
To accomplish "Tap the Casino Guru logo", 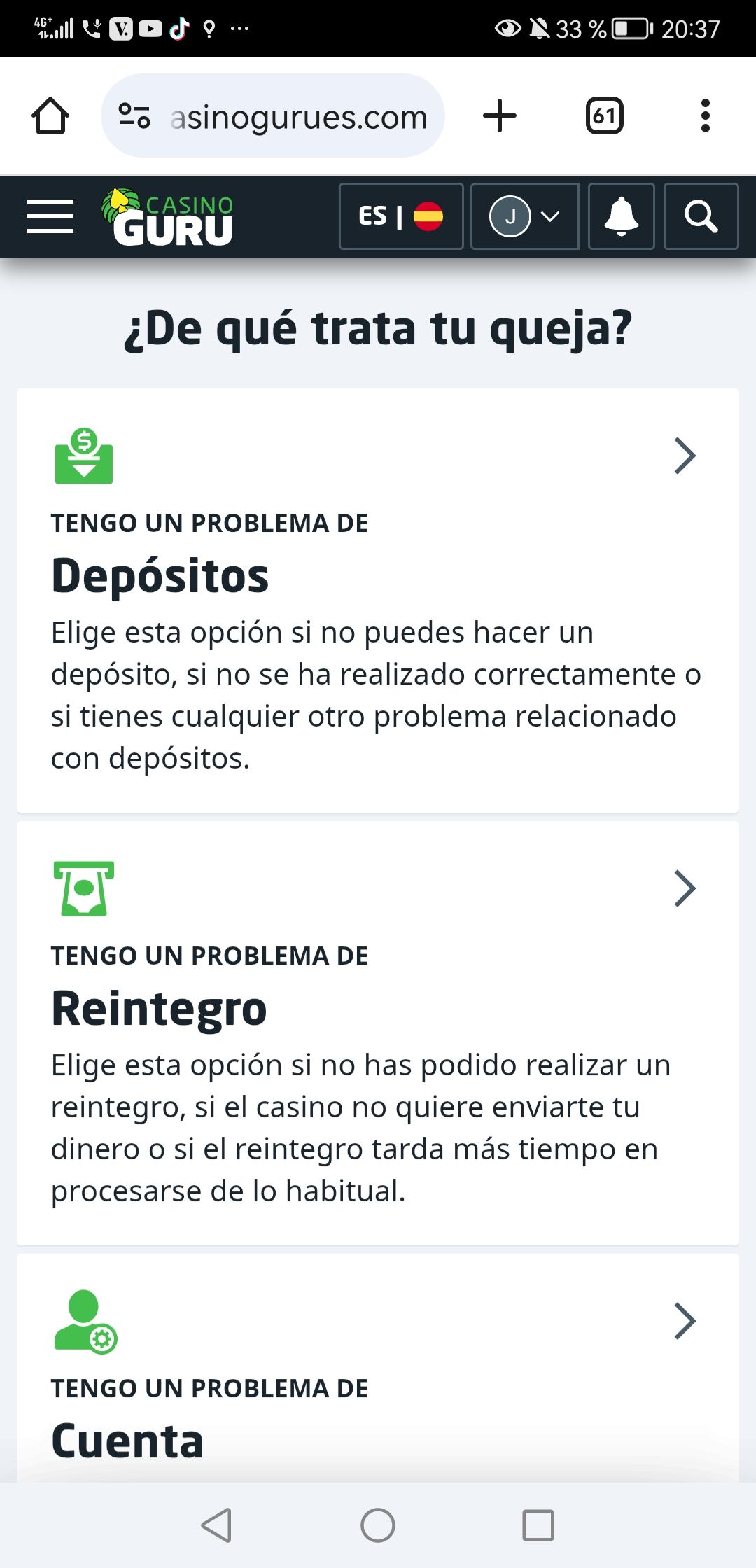I will 168,217.
